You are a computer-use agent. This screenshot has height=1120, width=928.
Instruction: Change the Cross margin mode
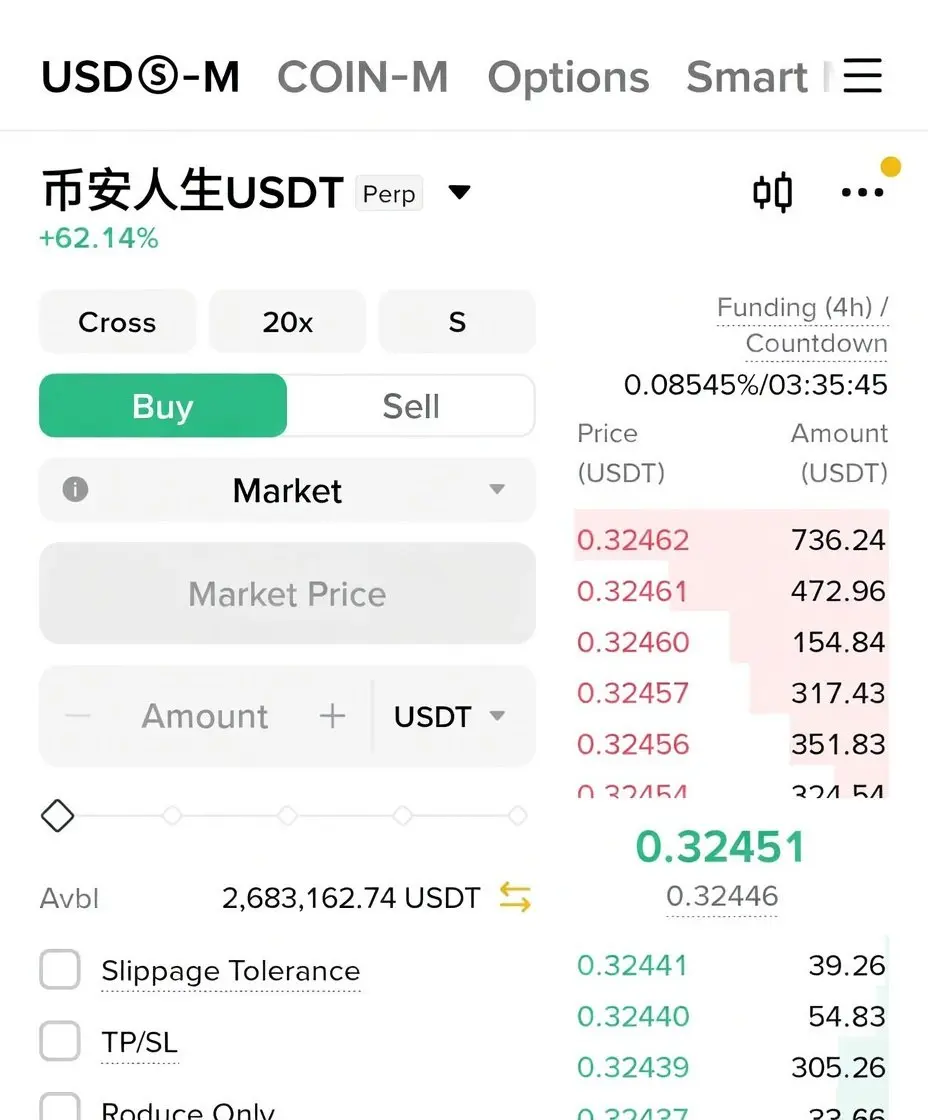(x=117, y=322)
